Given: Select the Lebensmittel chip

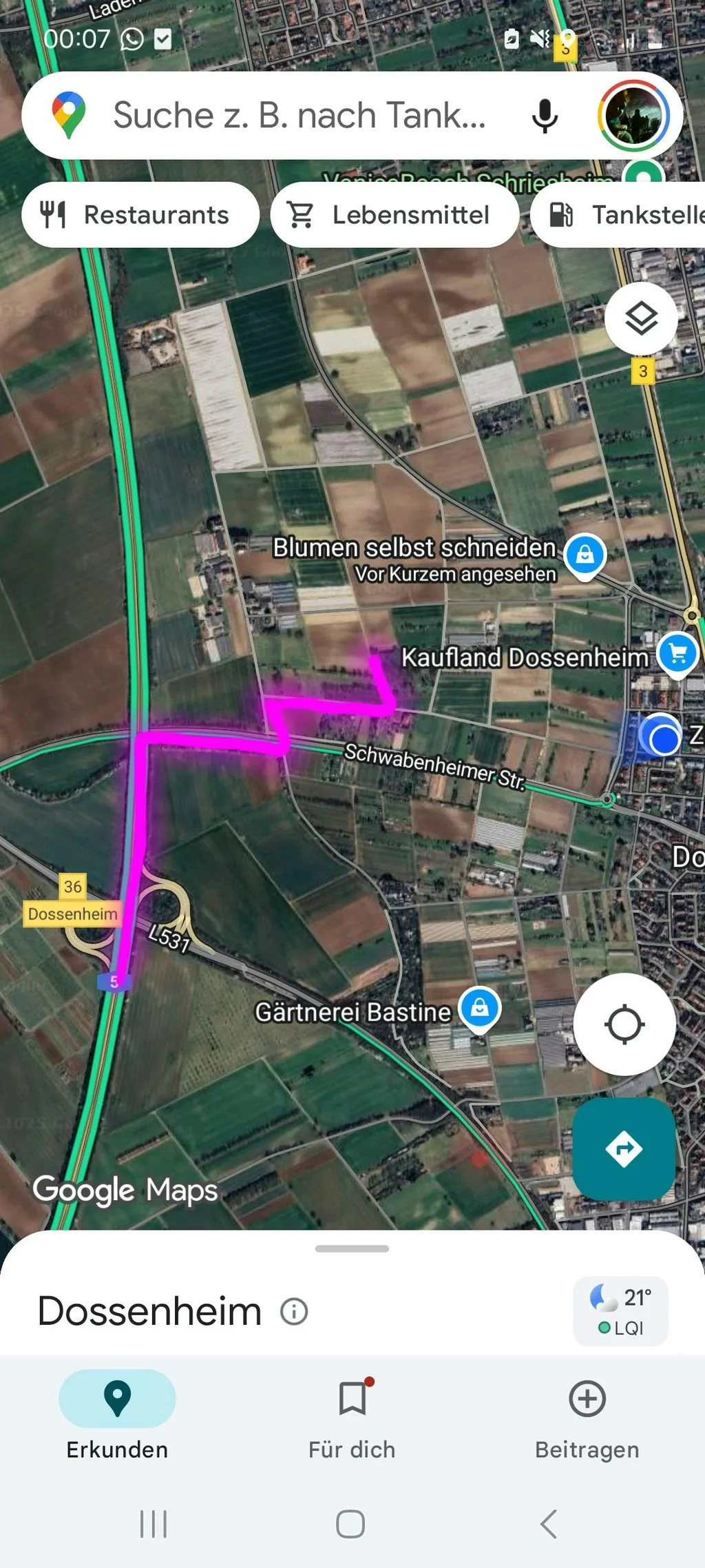Looking at the screenshot, I should point(394,215).
